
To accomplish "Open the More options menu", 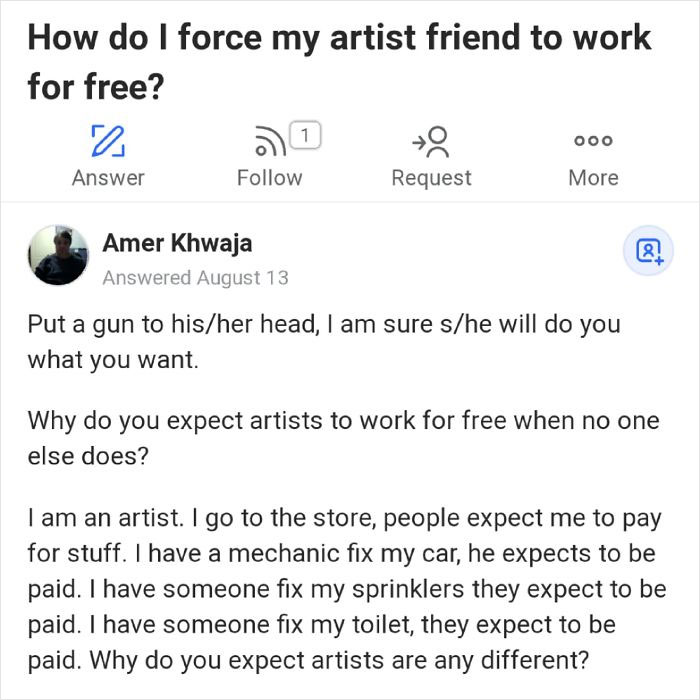I will click(x=593, y=156).
